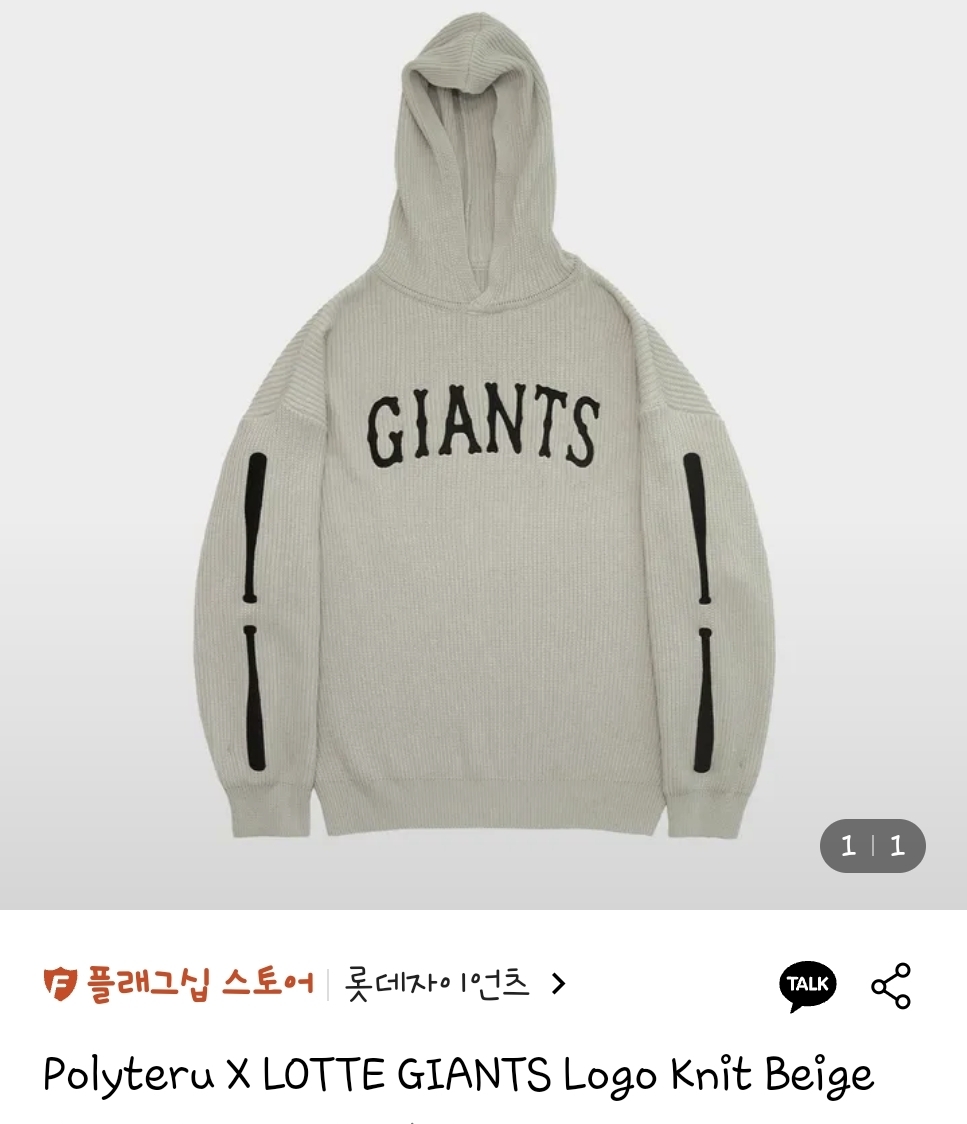Screen dimensions: 967x1124
Task: Share this product page
Action: (890, 986)
